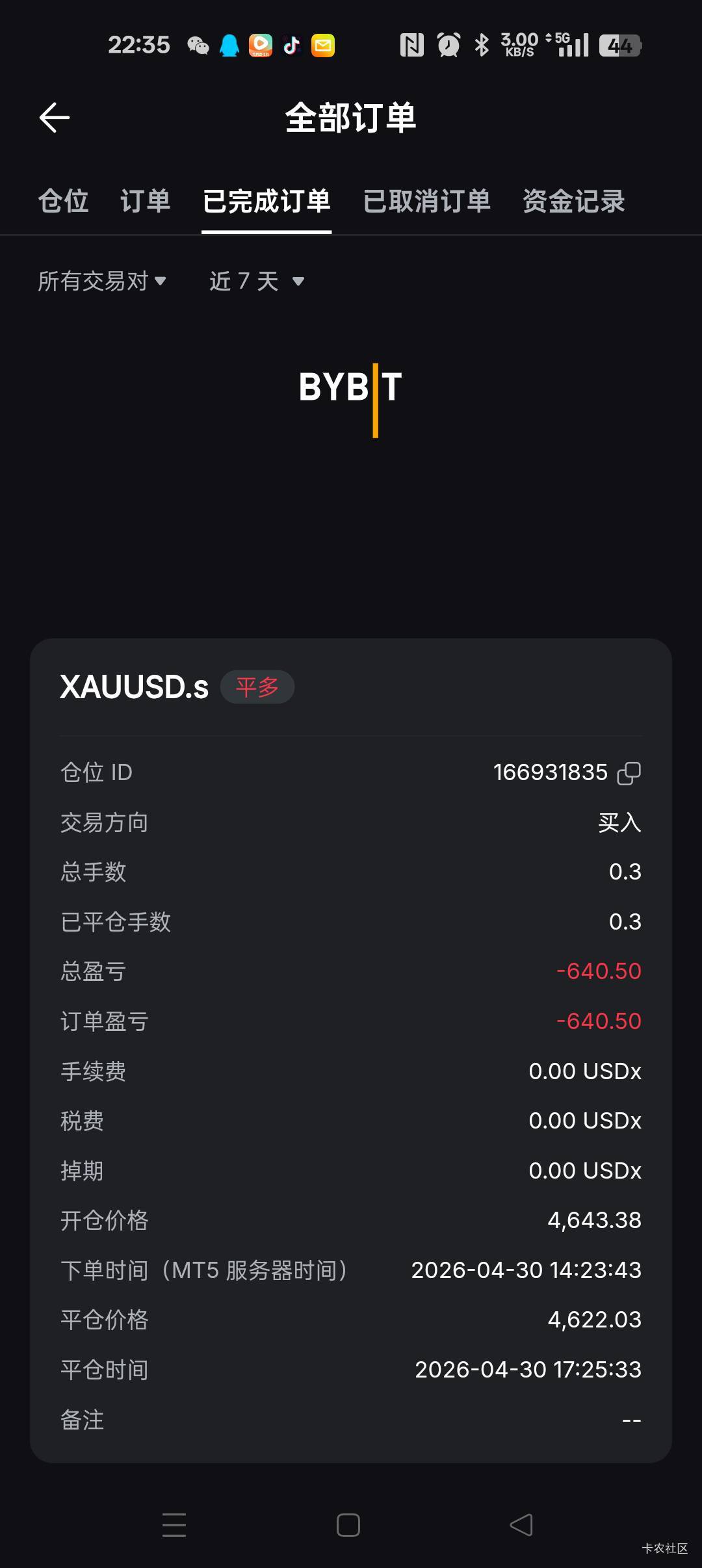The width and height of the screenshot is (702, 1568).
Task: Open the XAUUSD.s order card
Action: click(x=134, y=687)
